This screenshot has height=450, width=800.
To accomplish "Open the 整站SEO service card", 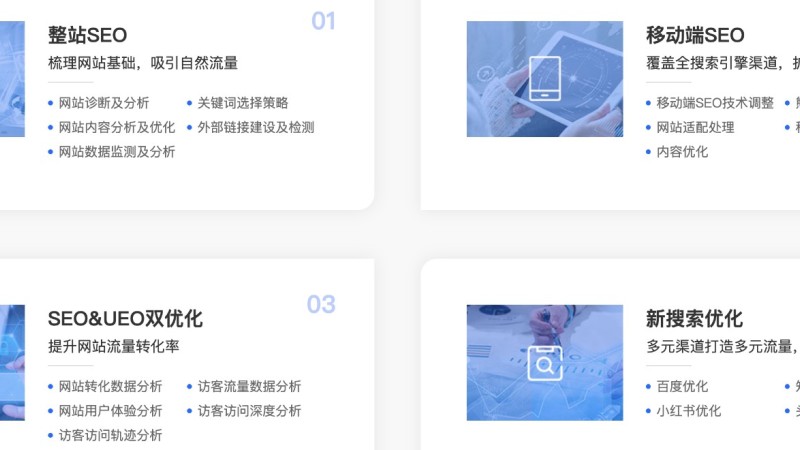I will (x=88, y=36).
